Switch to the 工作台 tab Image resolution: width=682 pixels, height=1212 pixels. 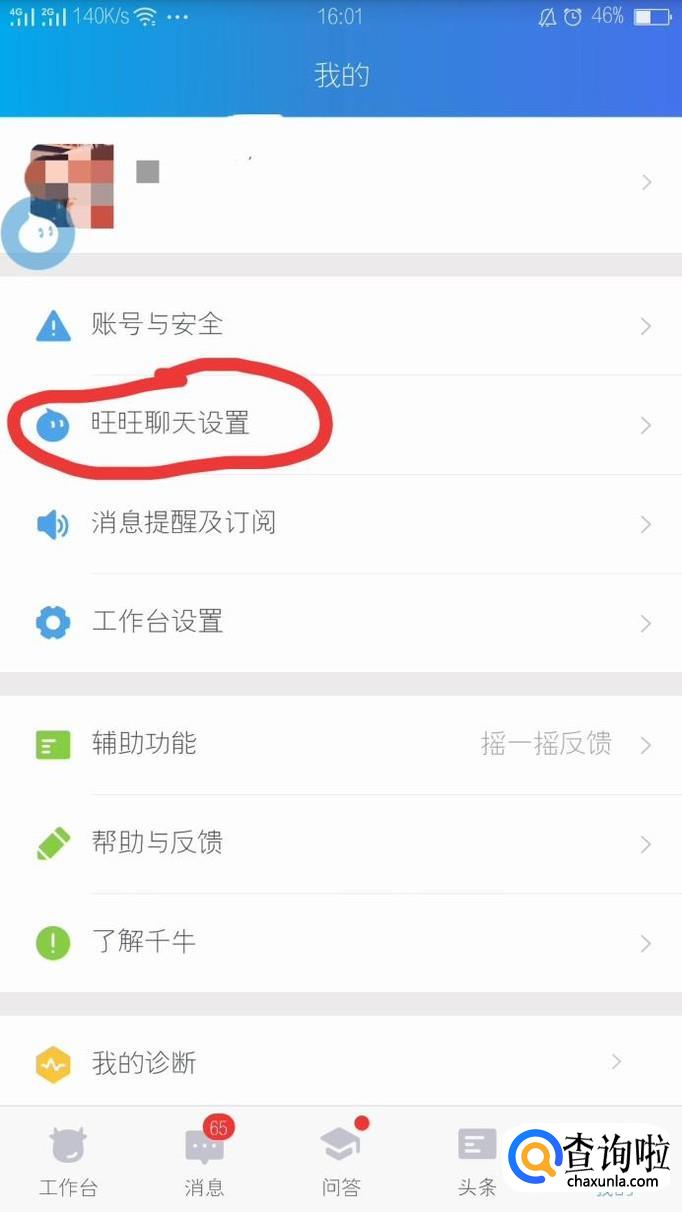(x=68, y=1162)
